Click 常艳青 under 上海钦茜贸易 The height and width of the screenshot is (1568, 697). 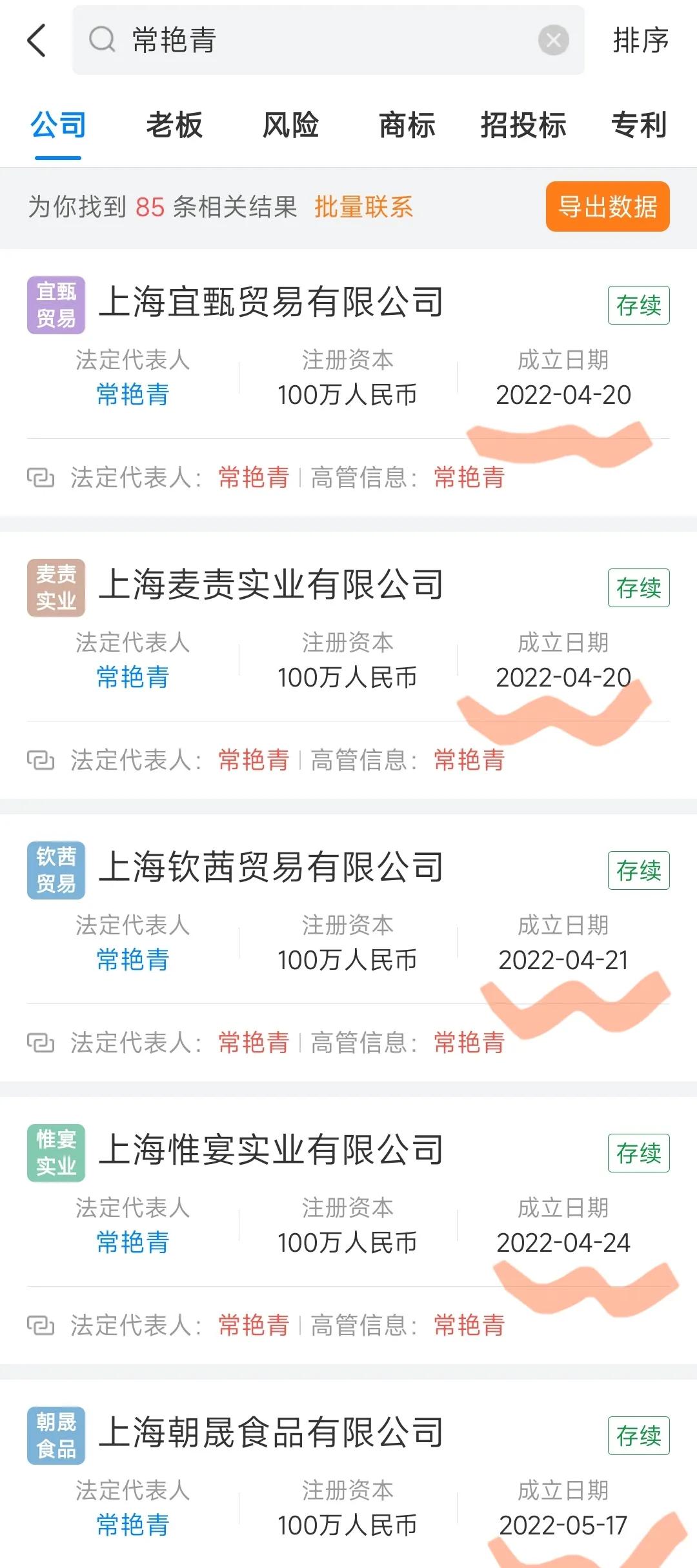132,961
